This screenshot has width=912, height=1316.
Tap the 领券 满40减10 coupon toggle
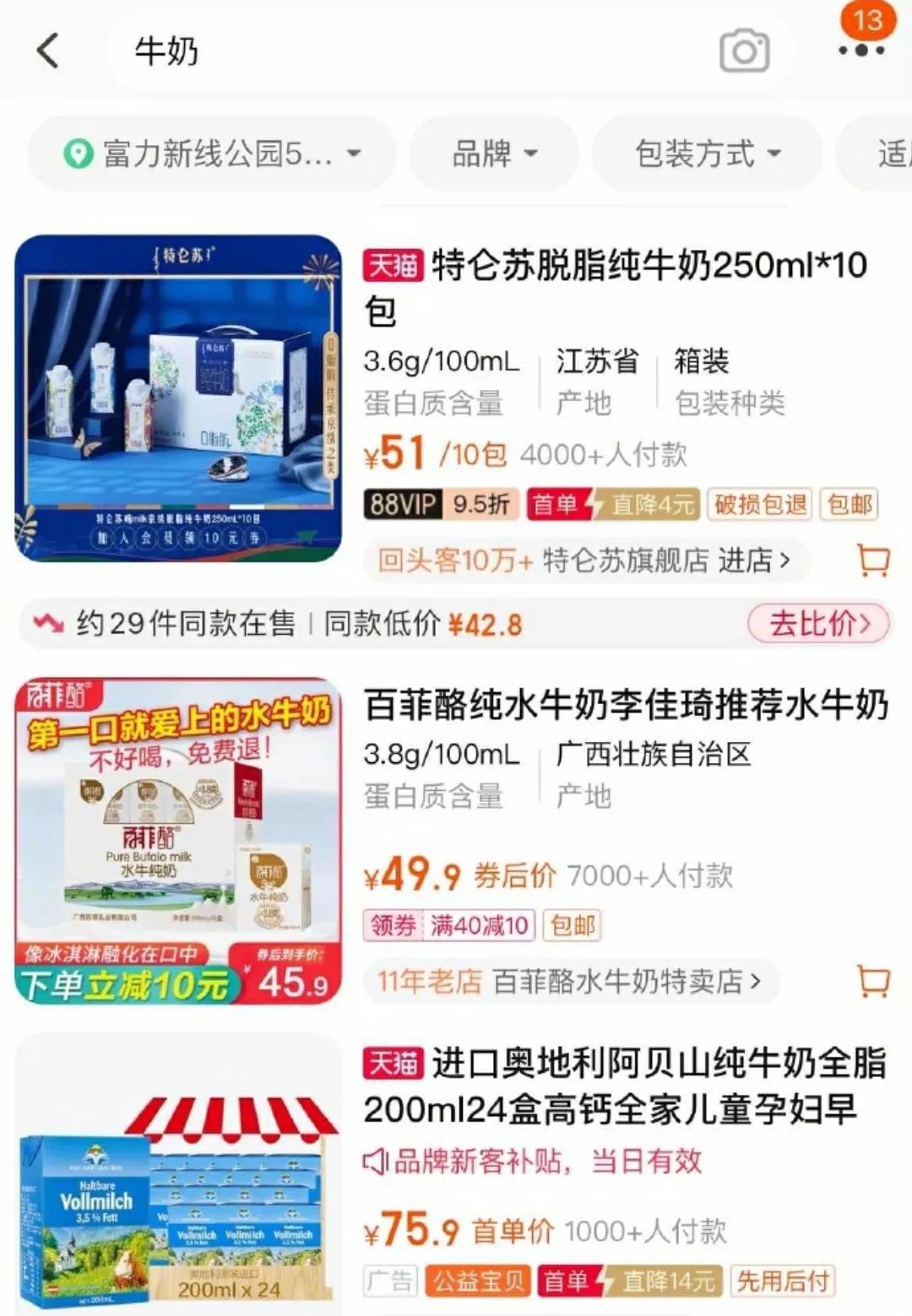pos(450,926)
